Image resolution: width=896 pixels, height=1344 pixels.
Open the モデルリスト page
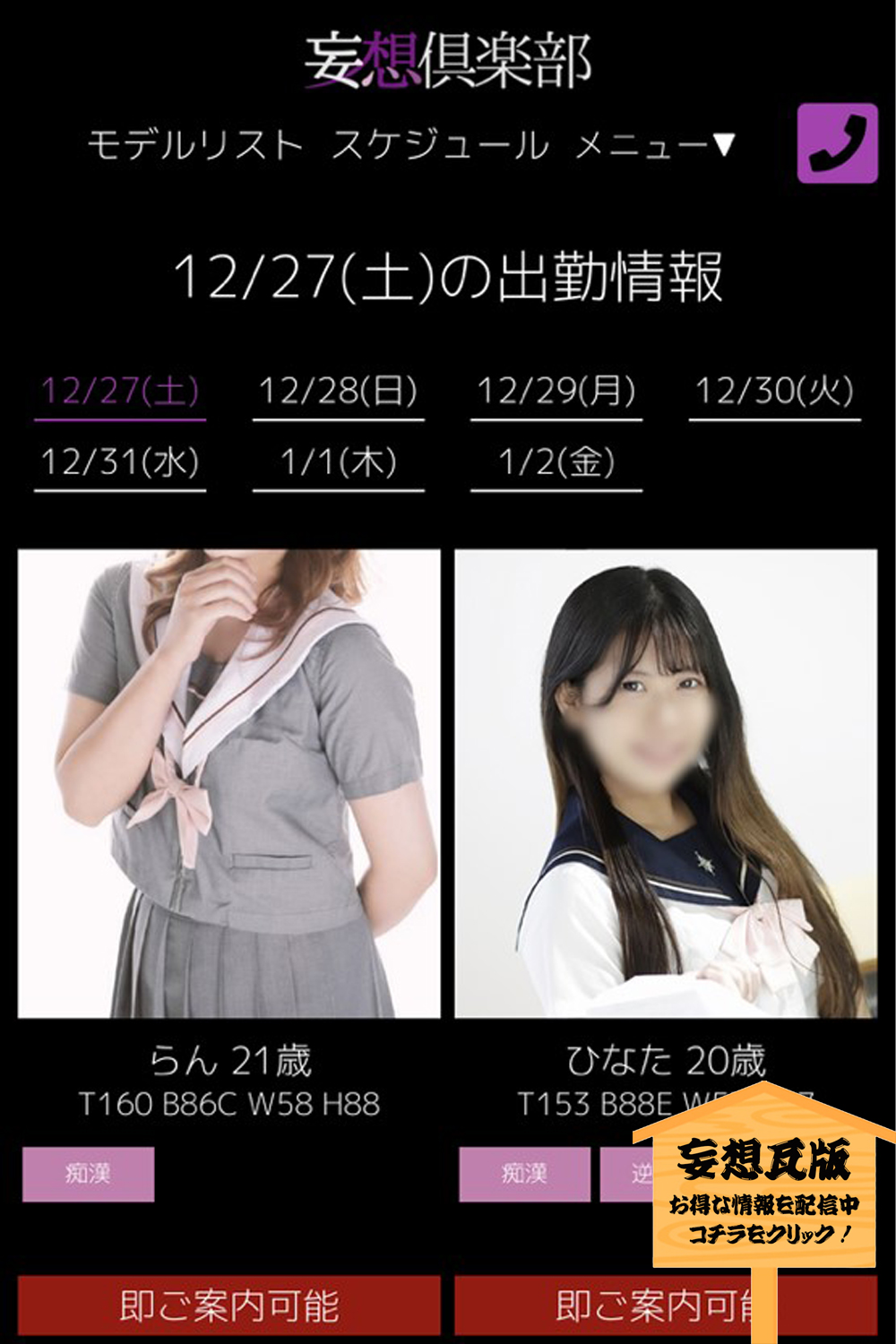pos(194,145)
